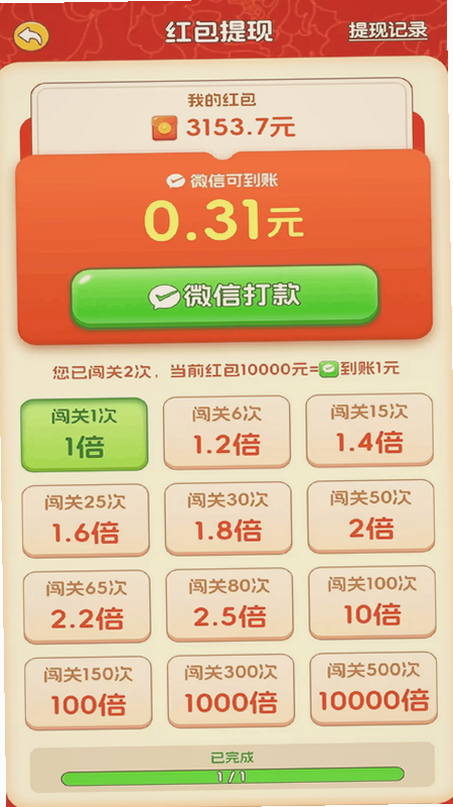Select the 闯关30次 1.8倍 option

pos(228,518)
